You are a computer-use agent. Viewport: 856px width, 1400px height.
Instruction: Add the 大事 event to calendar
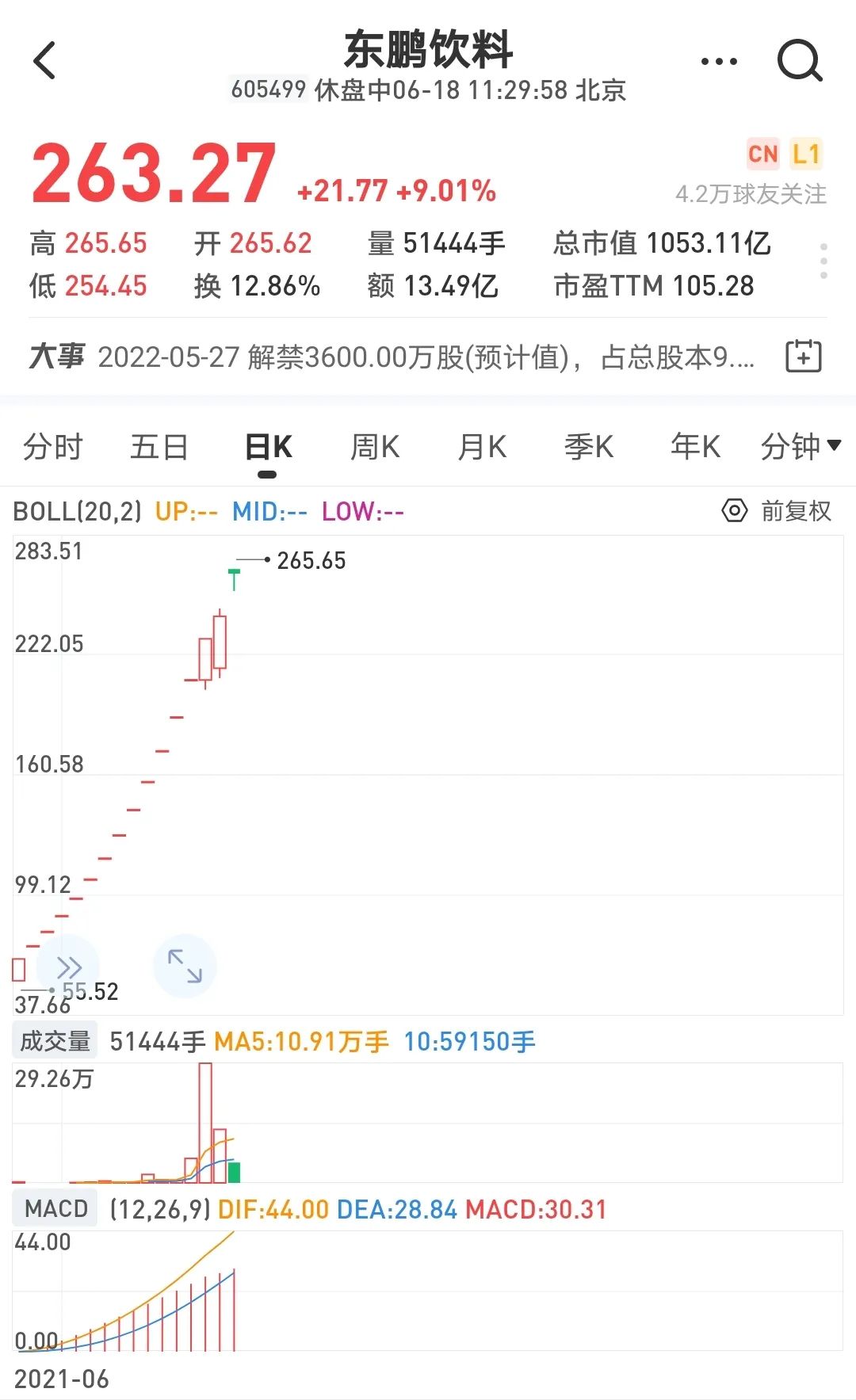804,357
